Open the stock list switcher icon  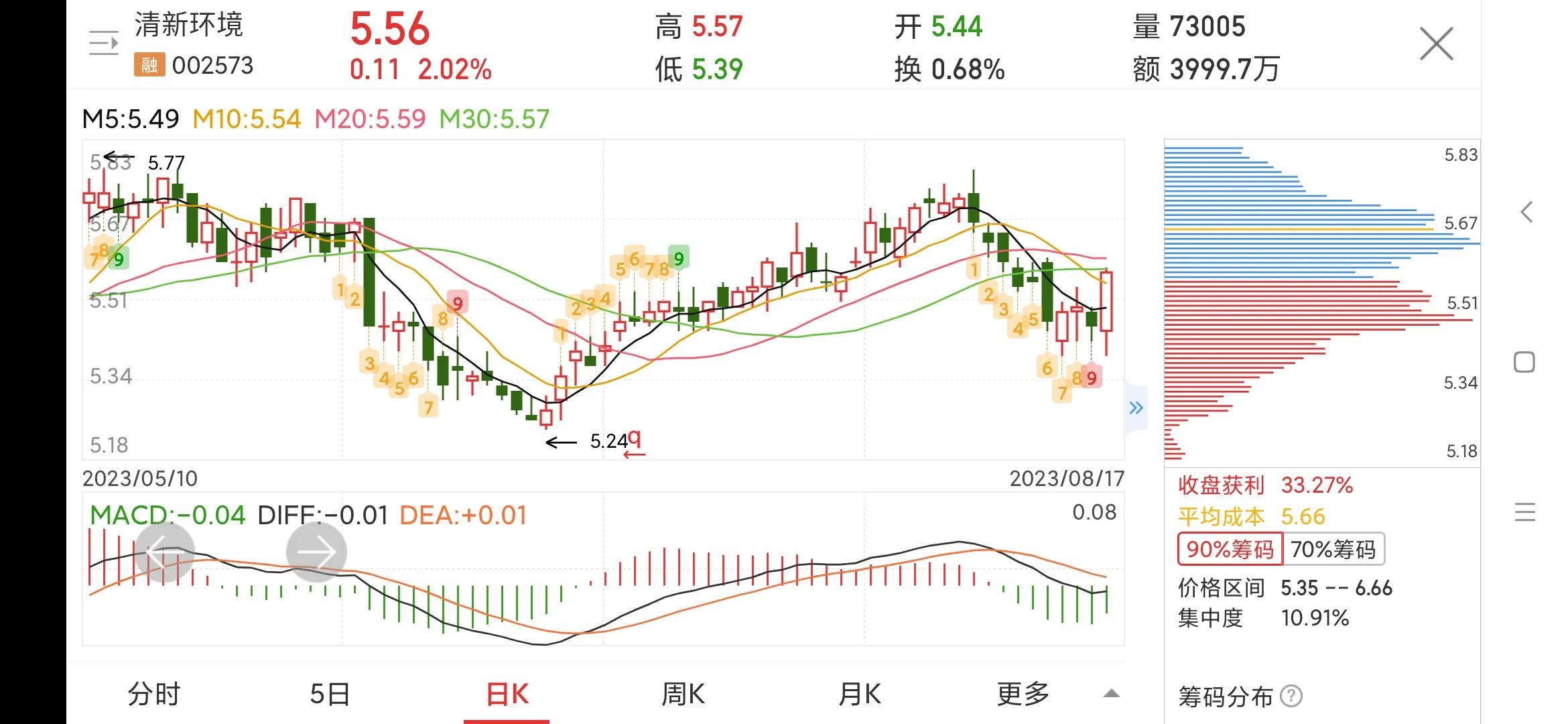104,44
